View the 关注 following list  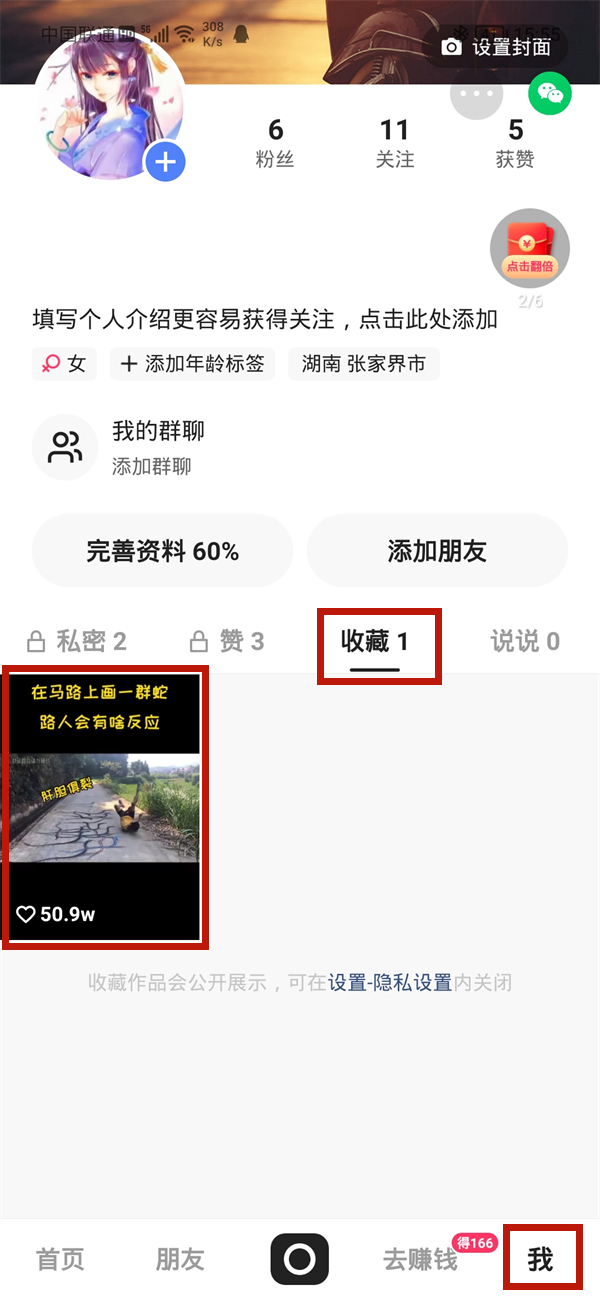click(395, 143)
